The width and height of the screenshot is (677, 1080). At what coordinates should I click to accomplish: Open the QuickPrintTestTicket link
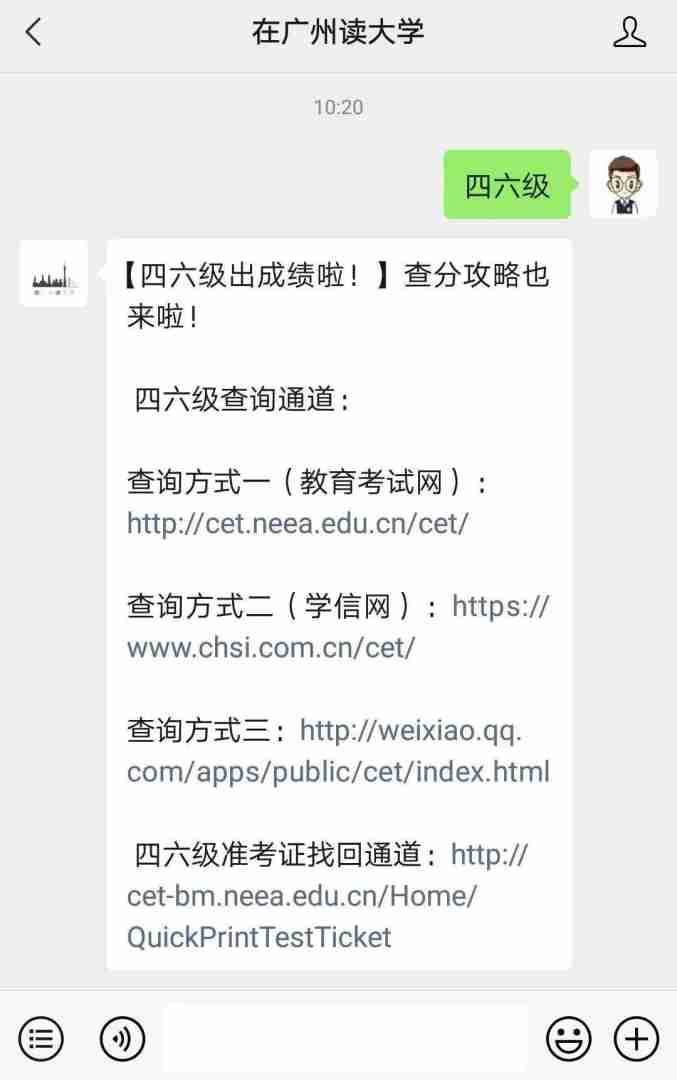(x=259, y=936)
